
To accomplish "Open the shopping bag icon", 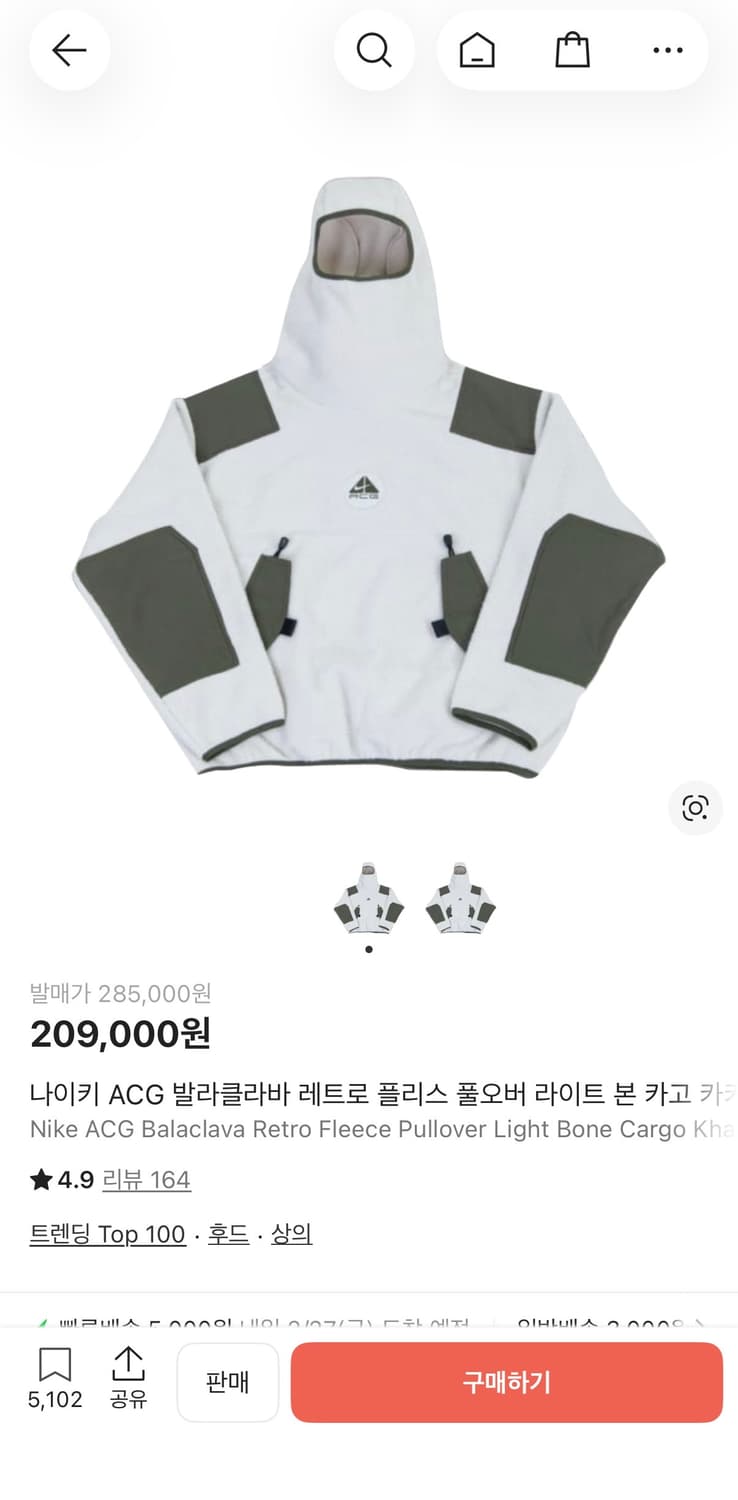I will click(x=571, y=50).
